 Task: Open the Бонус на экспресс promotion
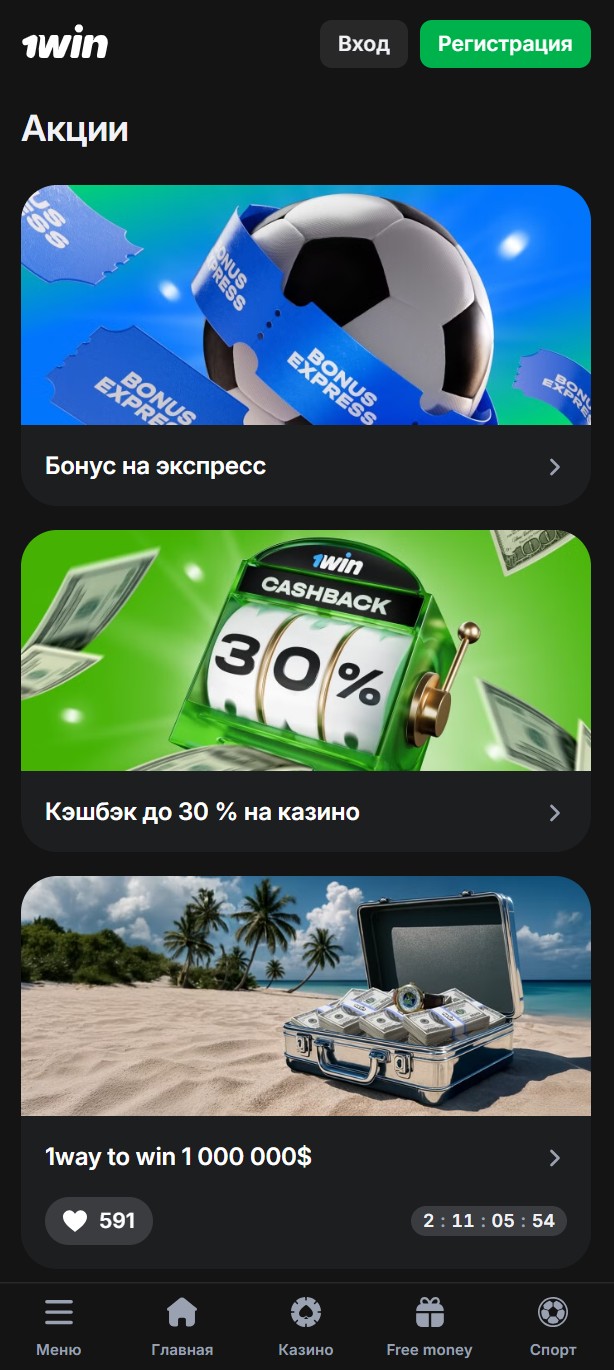point(306,345)
